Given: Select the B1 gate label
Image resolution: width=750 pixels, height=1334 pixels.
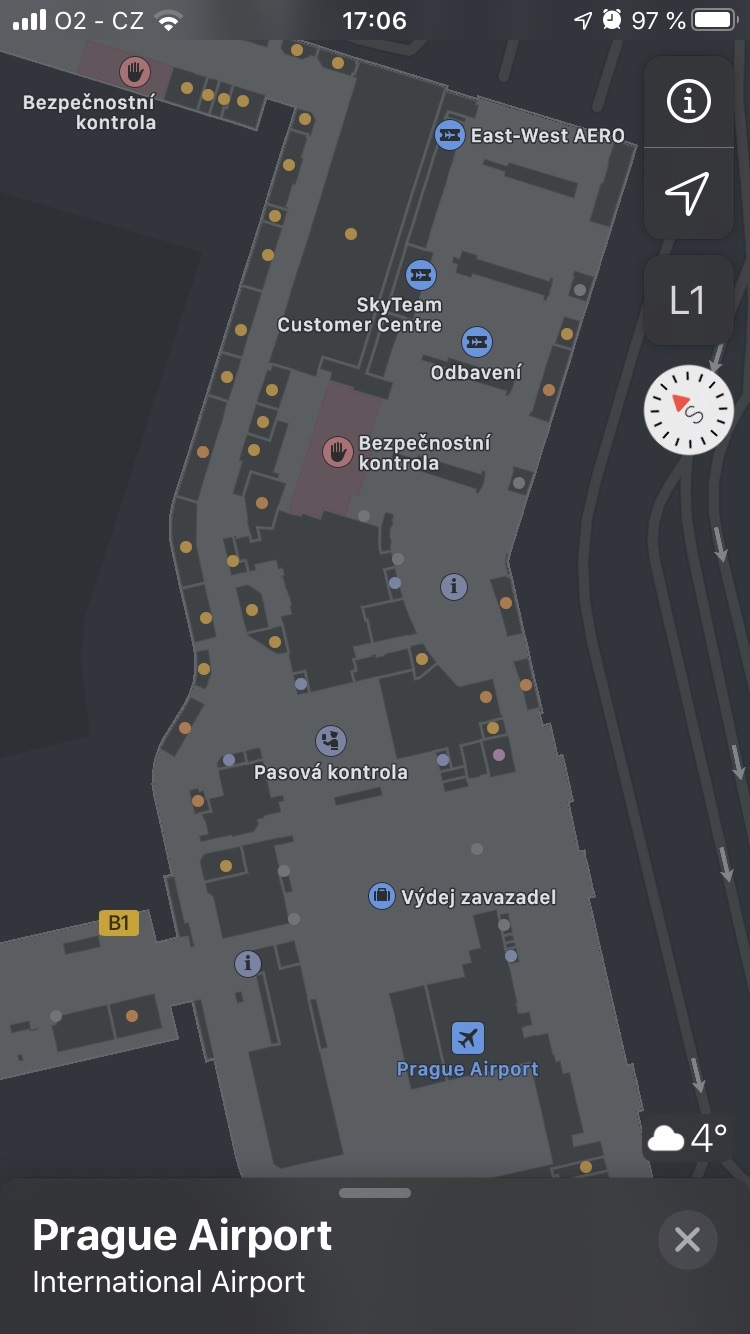Looking at the screenshot, I should pos(119,923).
